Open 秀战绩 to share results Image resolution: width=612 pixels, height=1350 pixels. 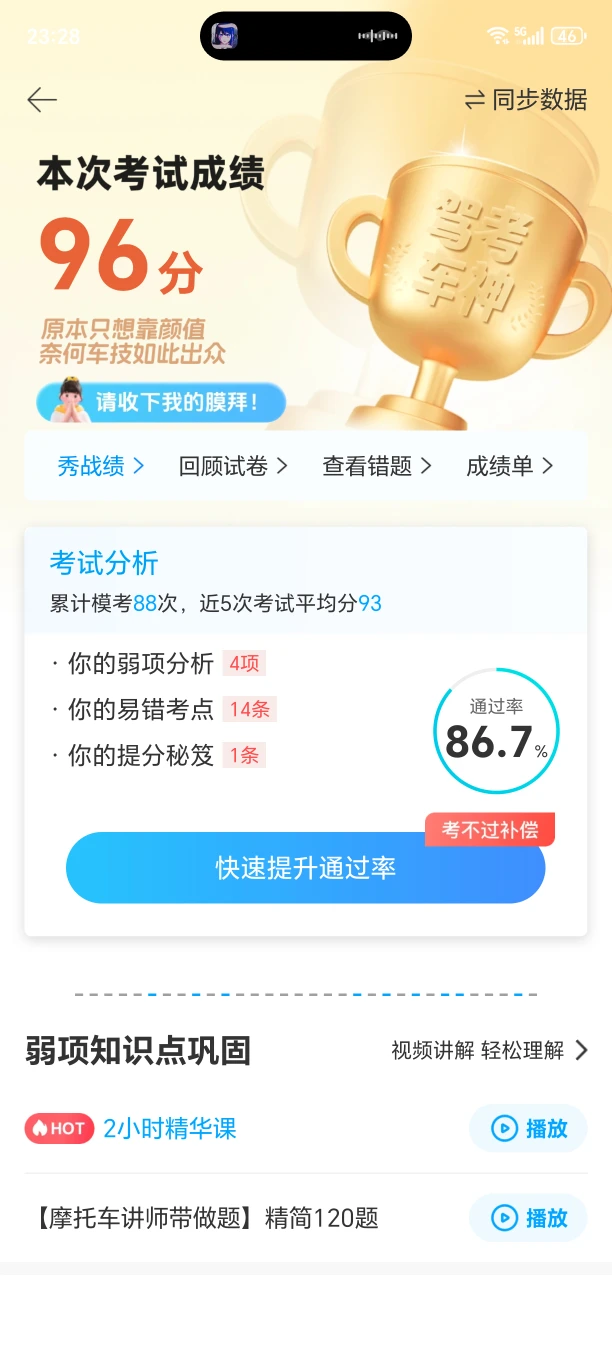click(x=100, y=466)
